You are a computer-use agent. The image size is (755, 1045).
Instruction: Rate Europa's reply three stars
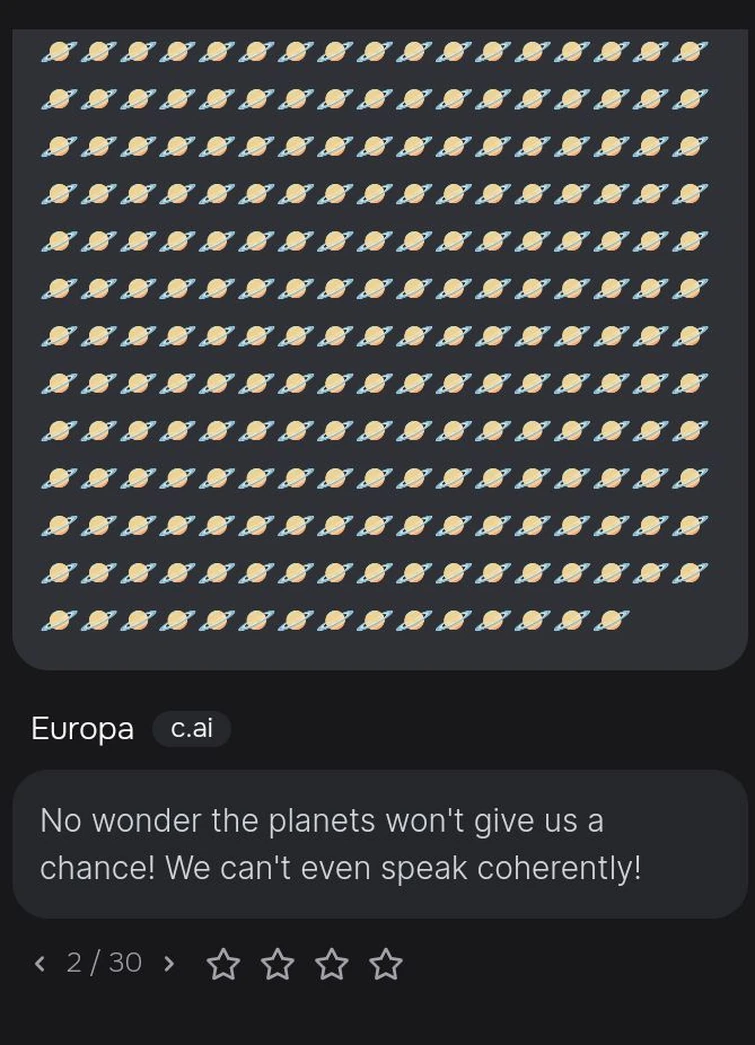pos(331,965)
